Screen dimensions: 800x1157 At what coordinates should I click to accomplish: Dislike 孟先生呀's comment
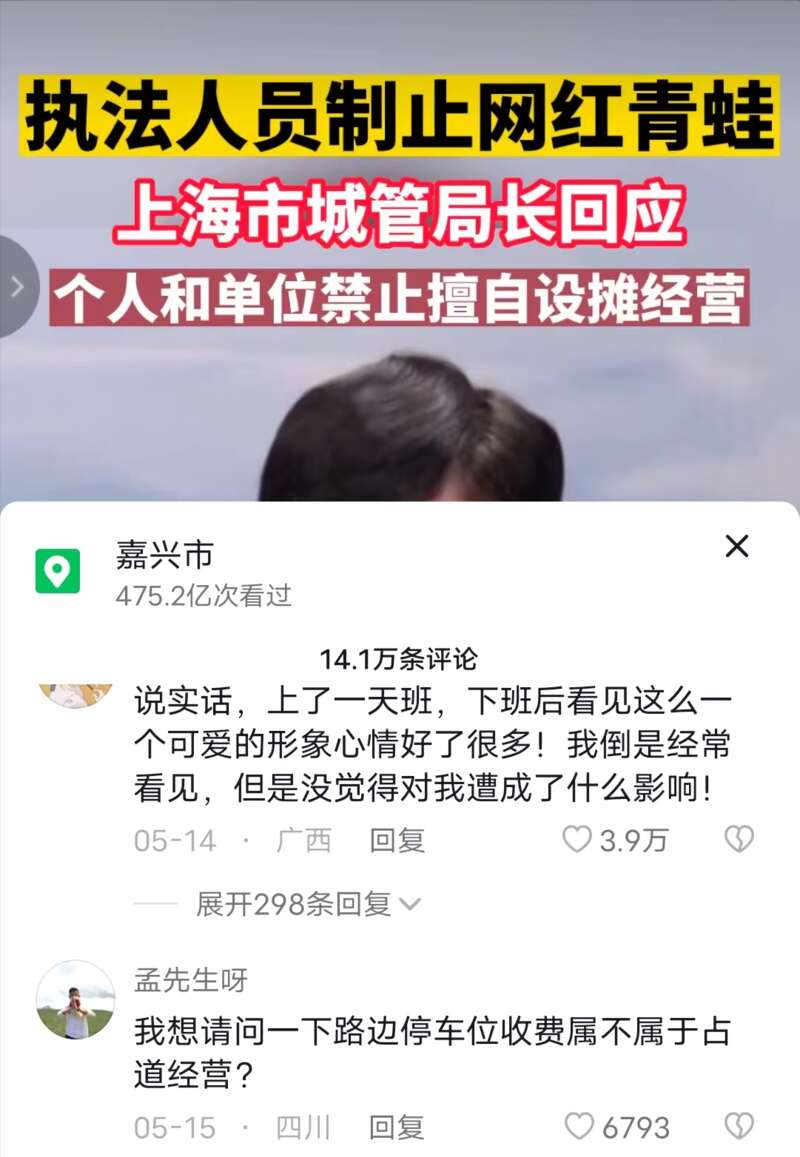coord(738,1128)
